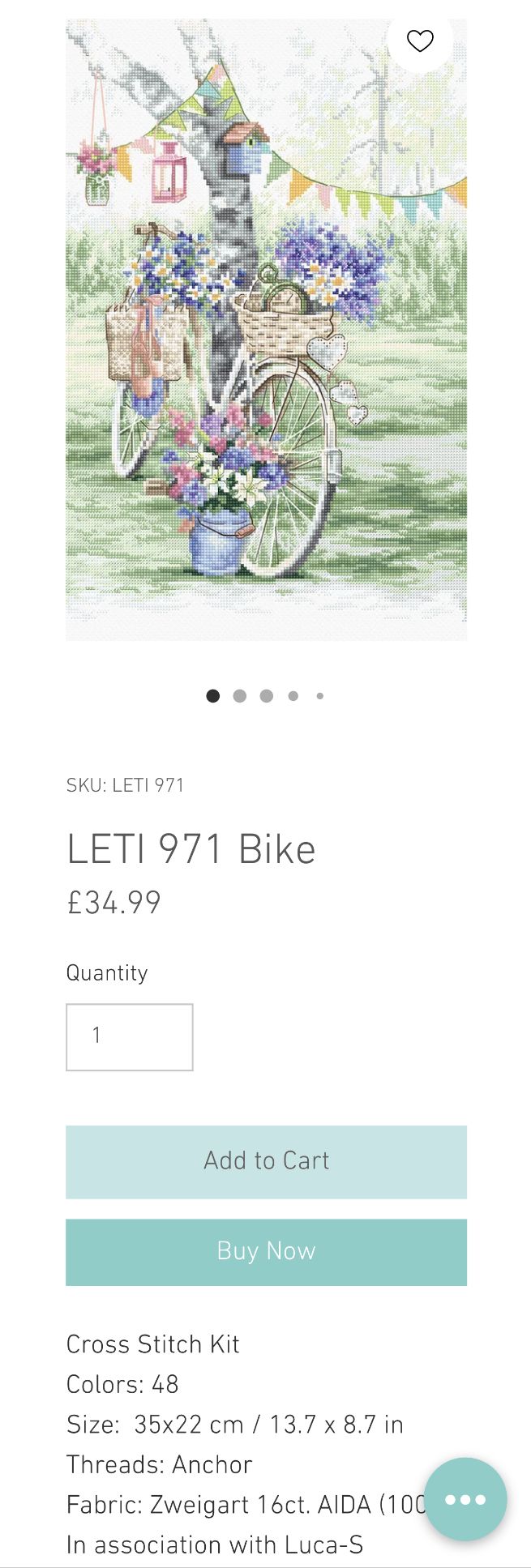Add product to wishlist with heart icon

420,41
